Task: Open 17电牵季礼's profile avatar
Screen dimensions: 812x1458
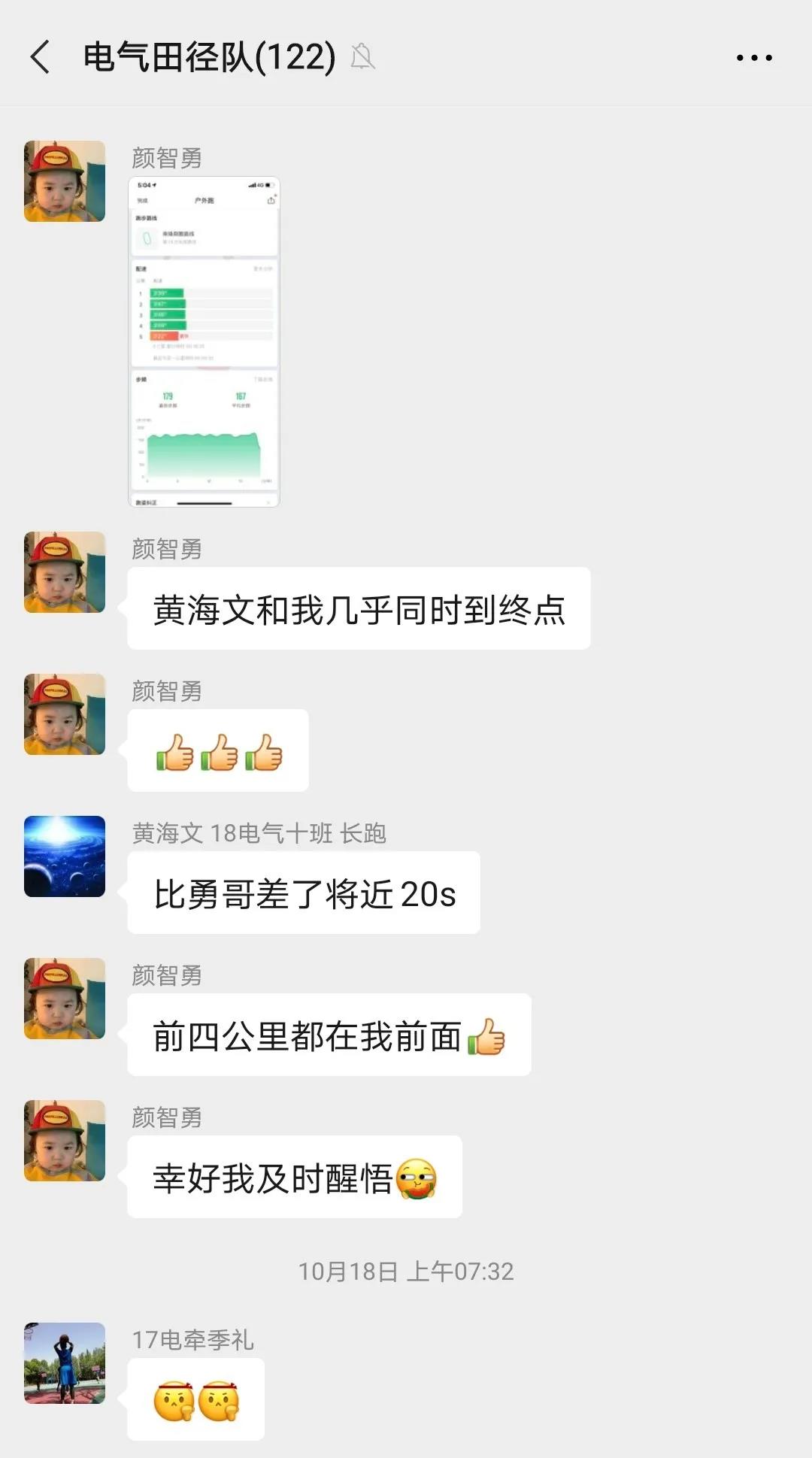Action: point(65,1363)
